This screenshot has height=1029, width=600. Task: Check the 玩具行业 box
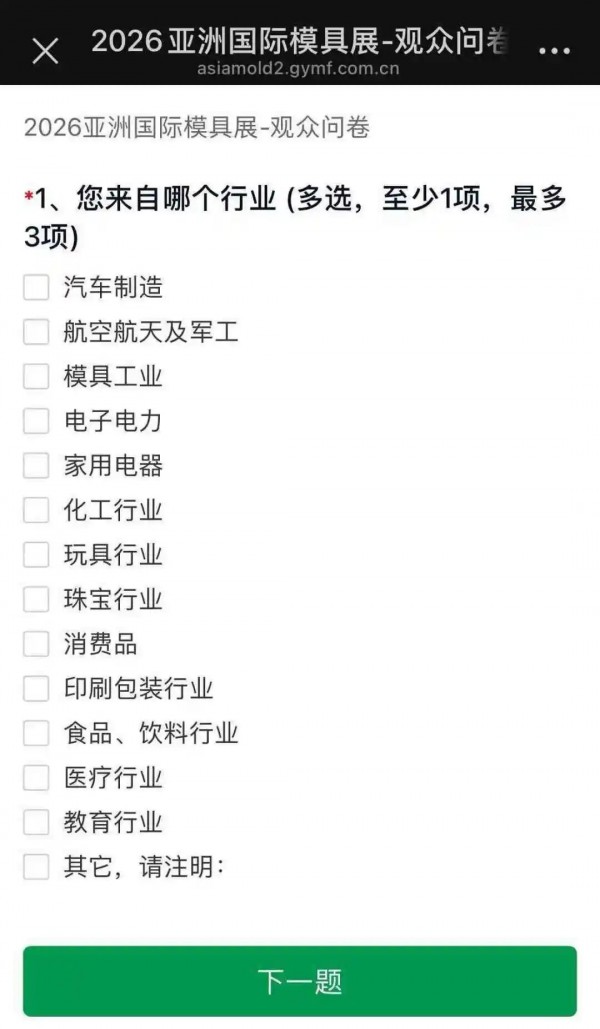pyautogui.click(x=36, y=555)
